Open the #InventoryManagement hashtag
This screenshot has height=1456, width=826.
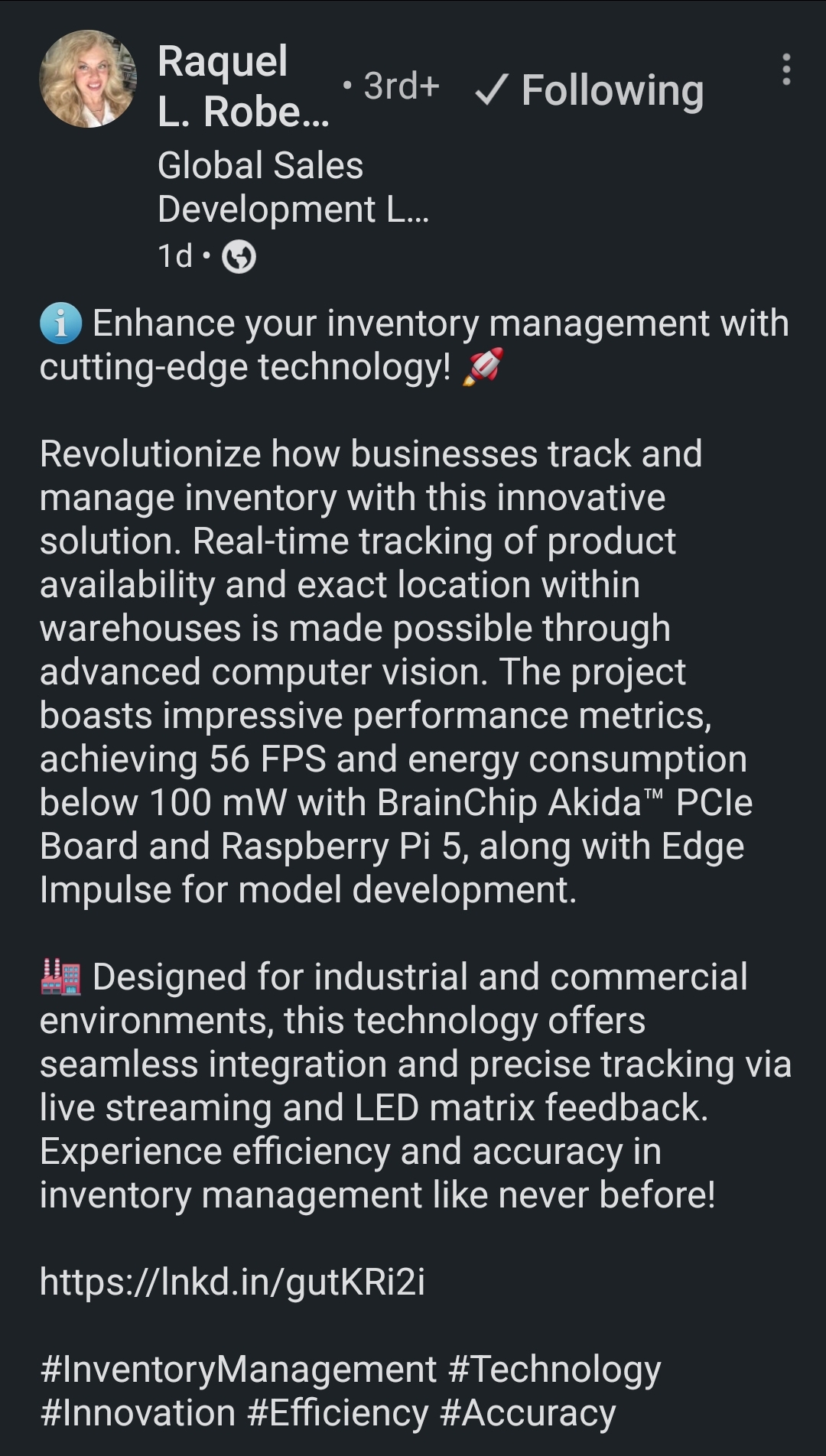click(238, 1369)
